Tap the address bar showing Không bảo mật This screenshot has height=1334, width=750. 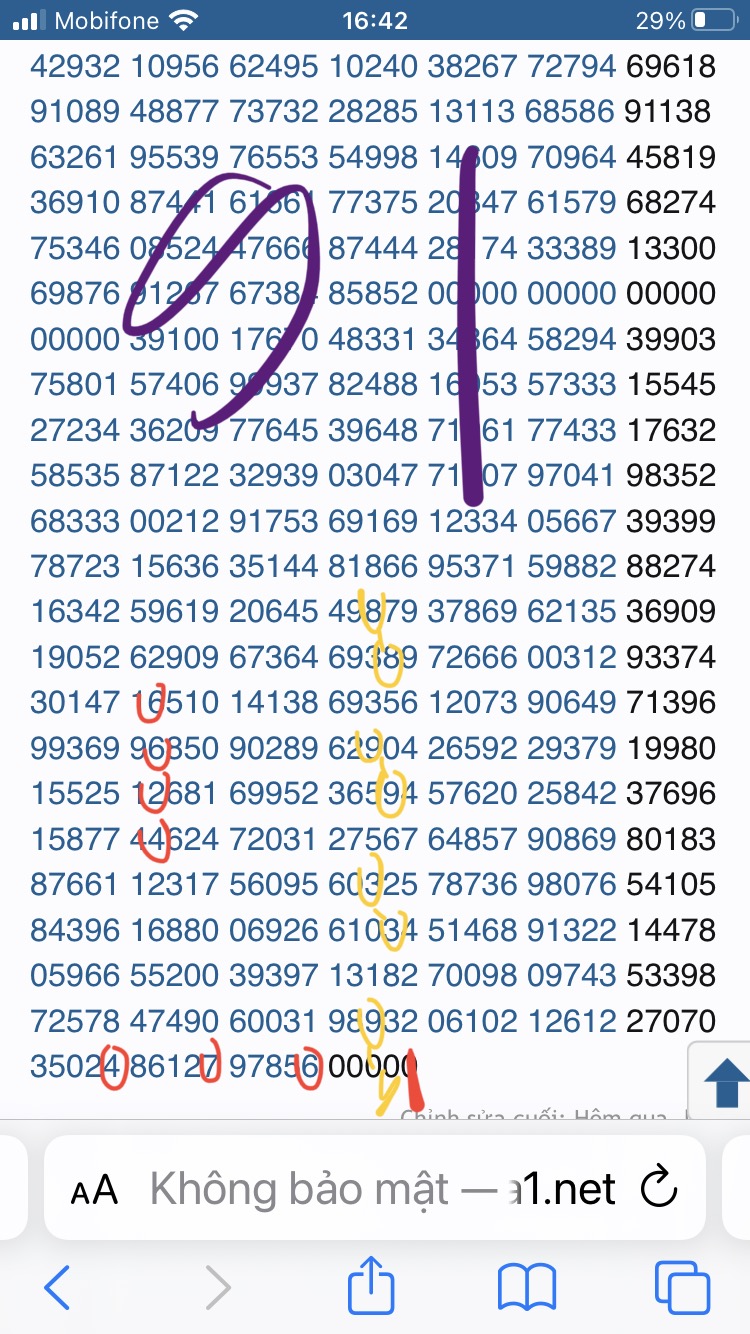point(382,1189)
